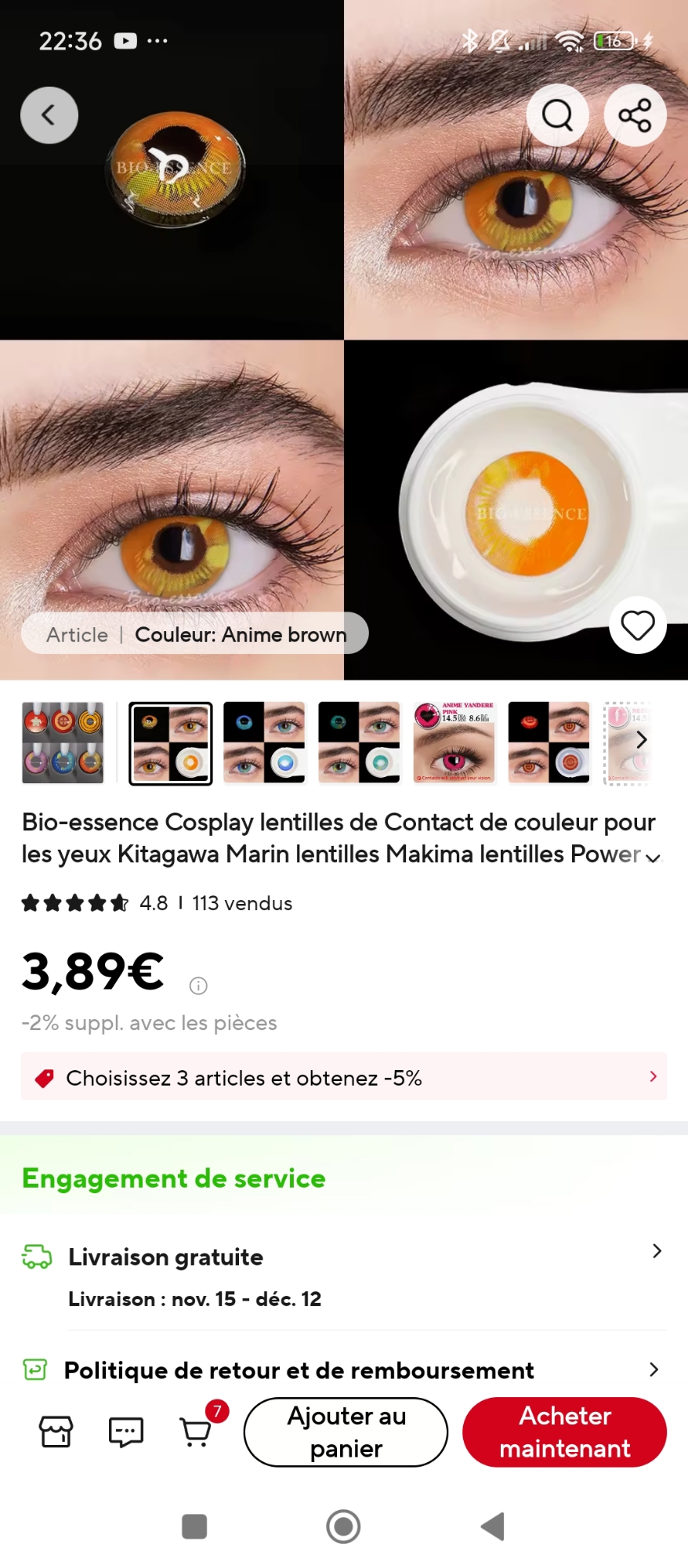The height and width of the screenshot is (1568, 688).
Task: Tap Ajouter au panier
Action: (346, 1432)
